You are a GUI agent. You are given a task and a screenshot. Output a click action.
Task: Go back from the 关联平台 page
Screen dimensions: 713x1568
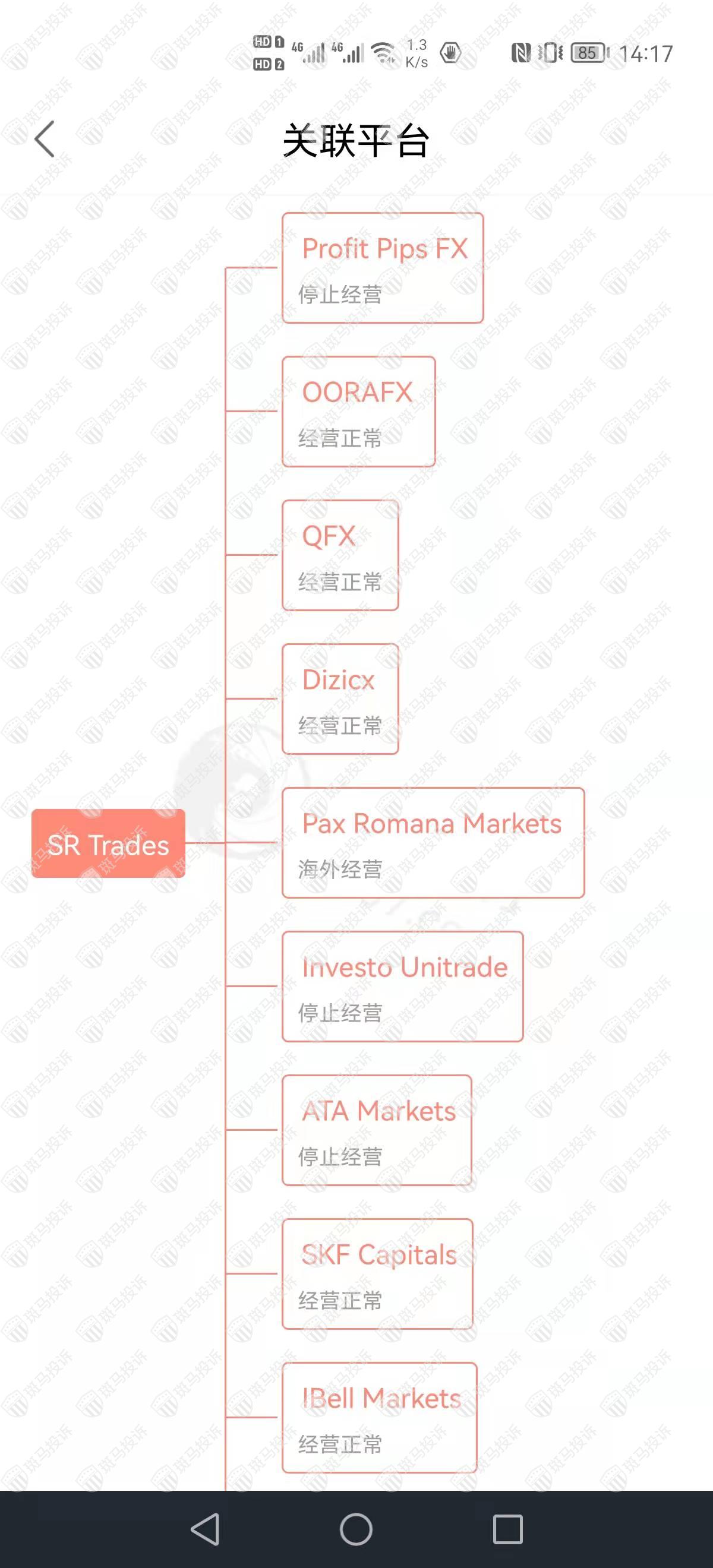coord(45,139)
